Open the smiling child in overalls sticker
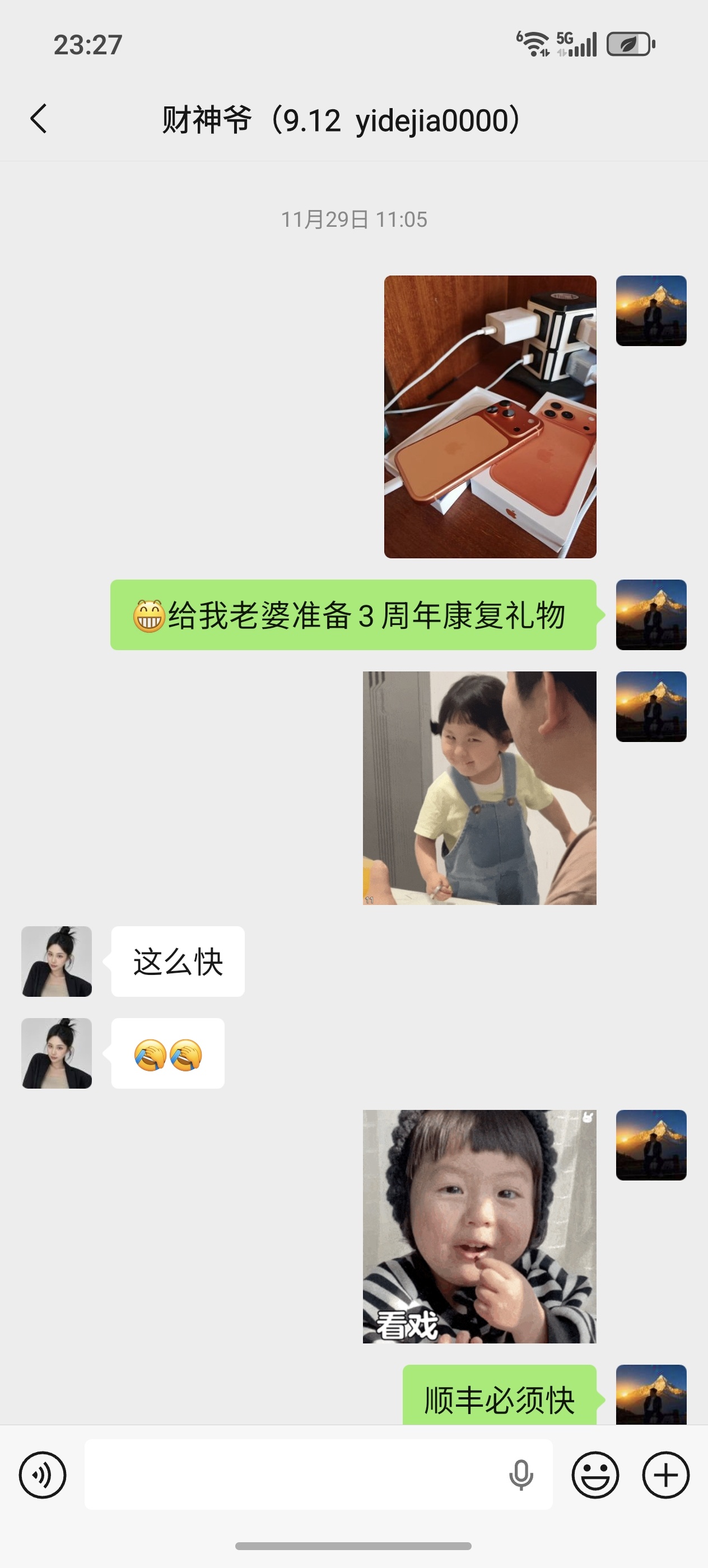The height and width of the screenshot is (1568, 708). coord(479,788)
